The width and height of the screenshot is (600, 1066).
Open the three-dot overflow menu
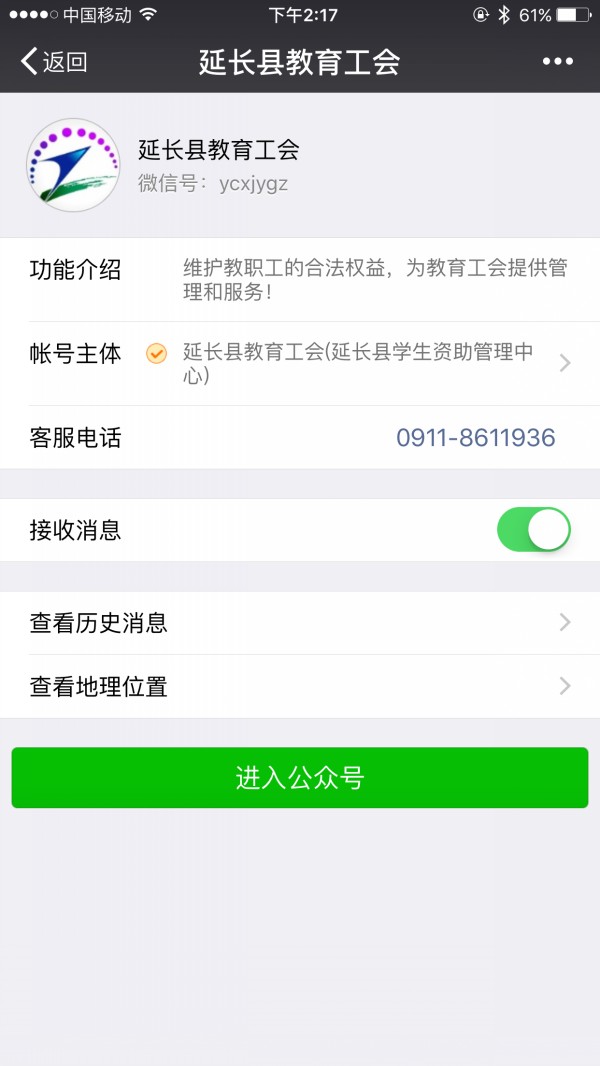(x=557, y=62)
